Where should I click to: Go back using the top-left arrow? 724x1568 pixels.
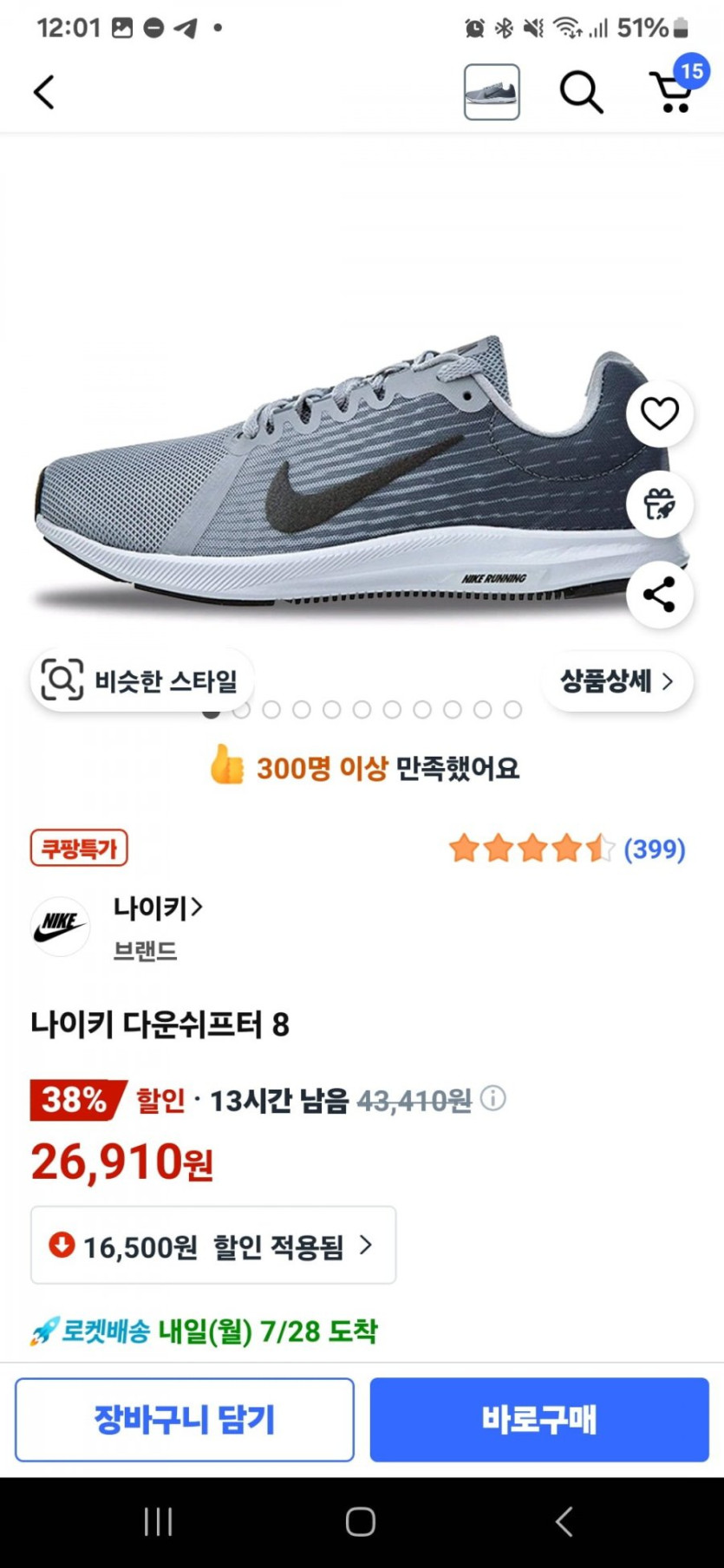(x=44, y=92)
